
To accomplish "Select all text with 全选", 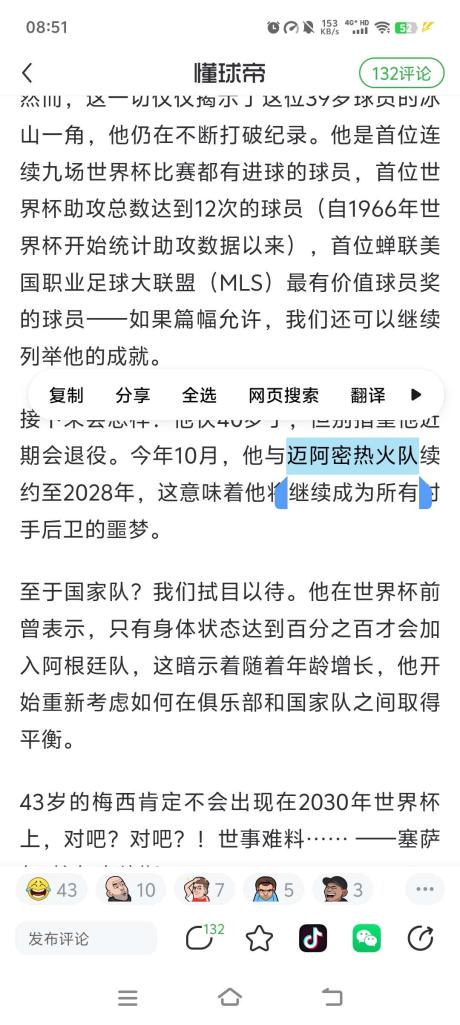I will click(x=199, y=395).
